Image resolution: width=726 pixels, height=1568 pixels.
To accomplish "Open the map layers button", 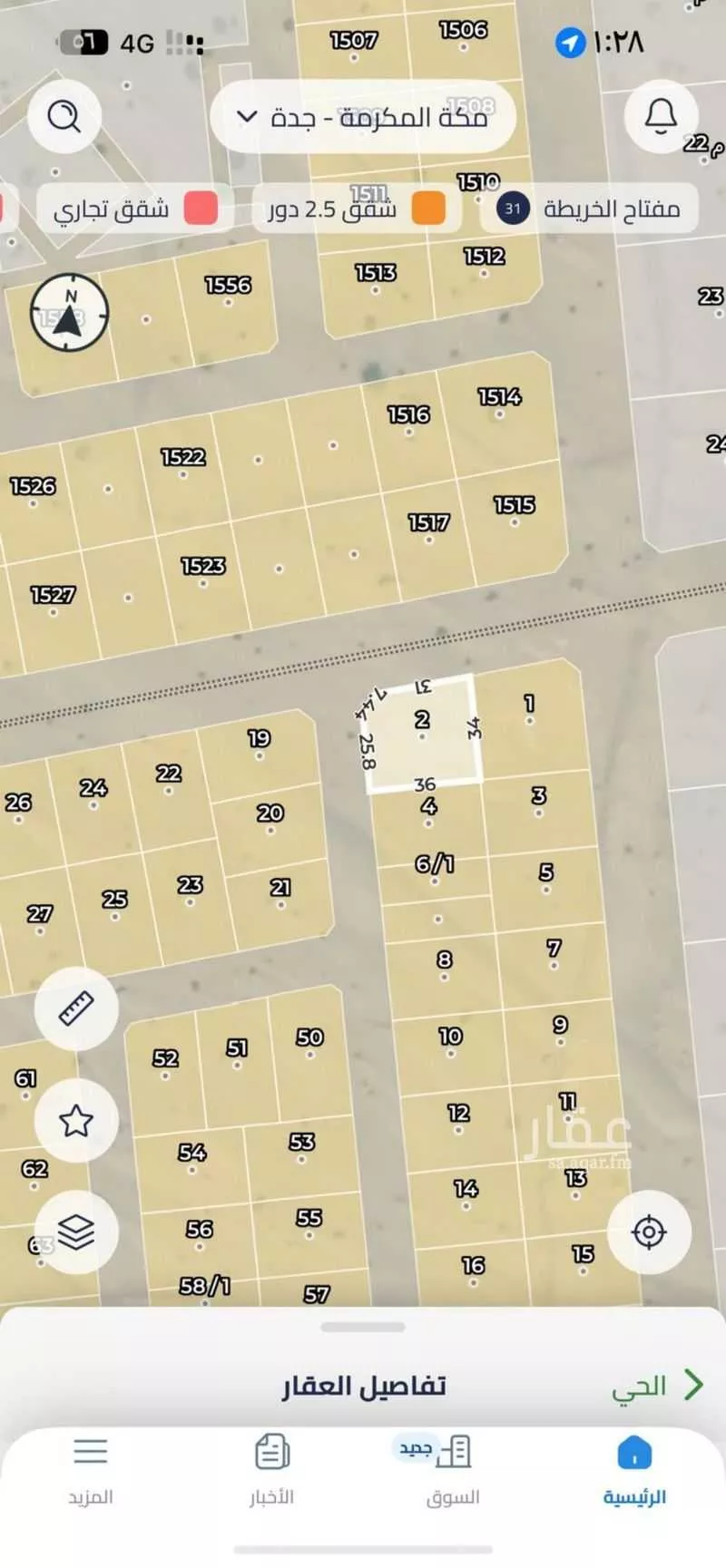I will (76, 1232).
